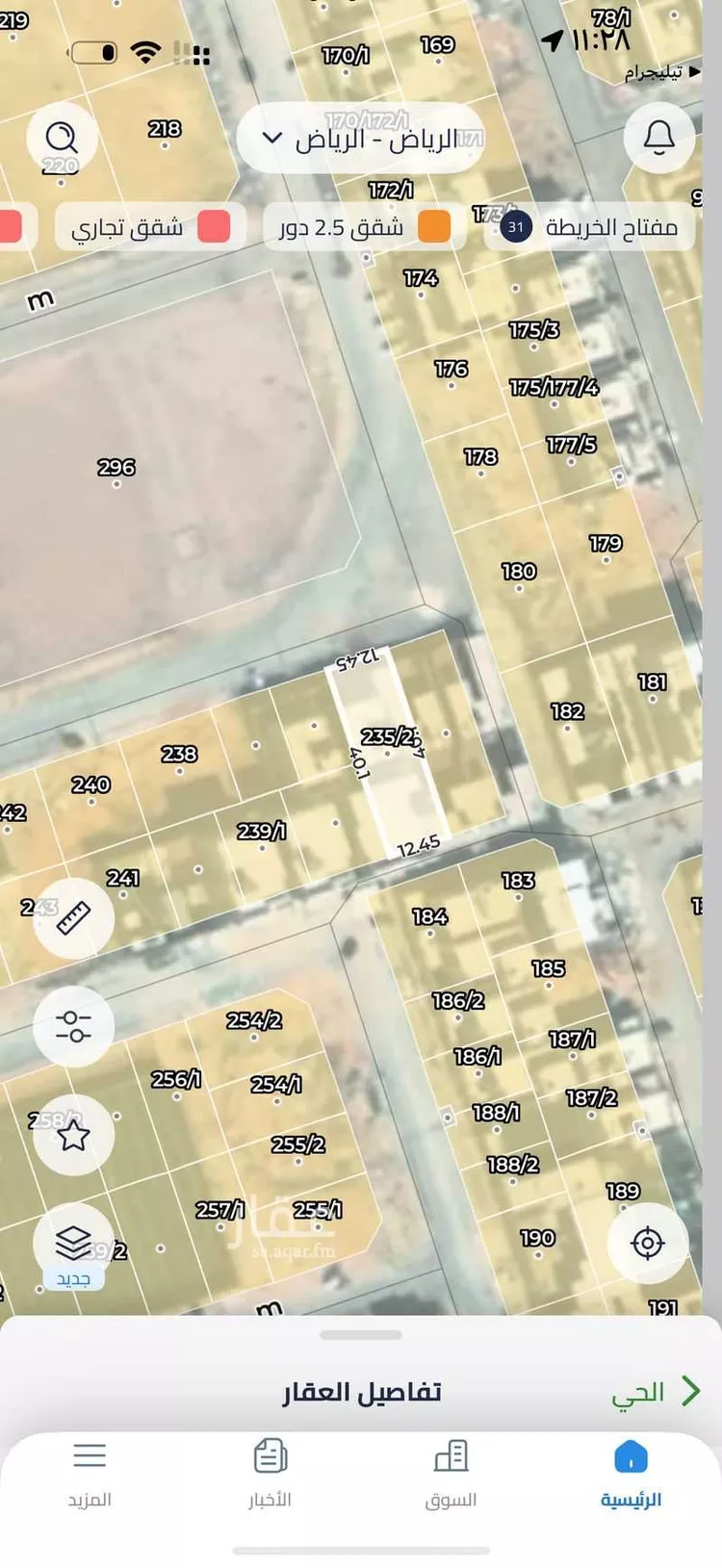722x1568 pixels.
Task: Open the More tab
Action: click(90, 1473)
